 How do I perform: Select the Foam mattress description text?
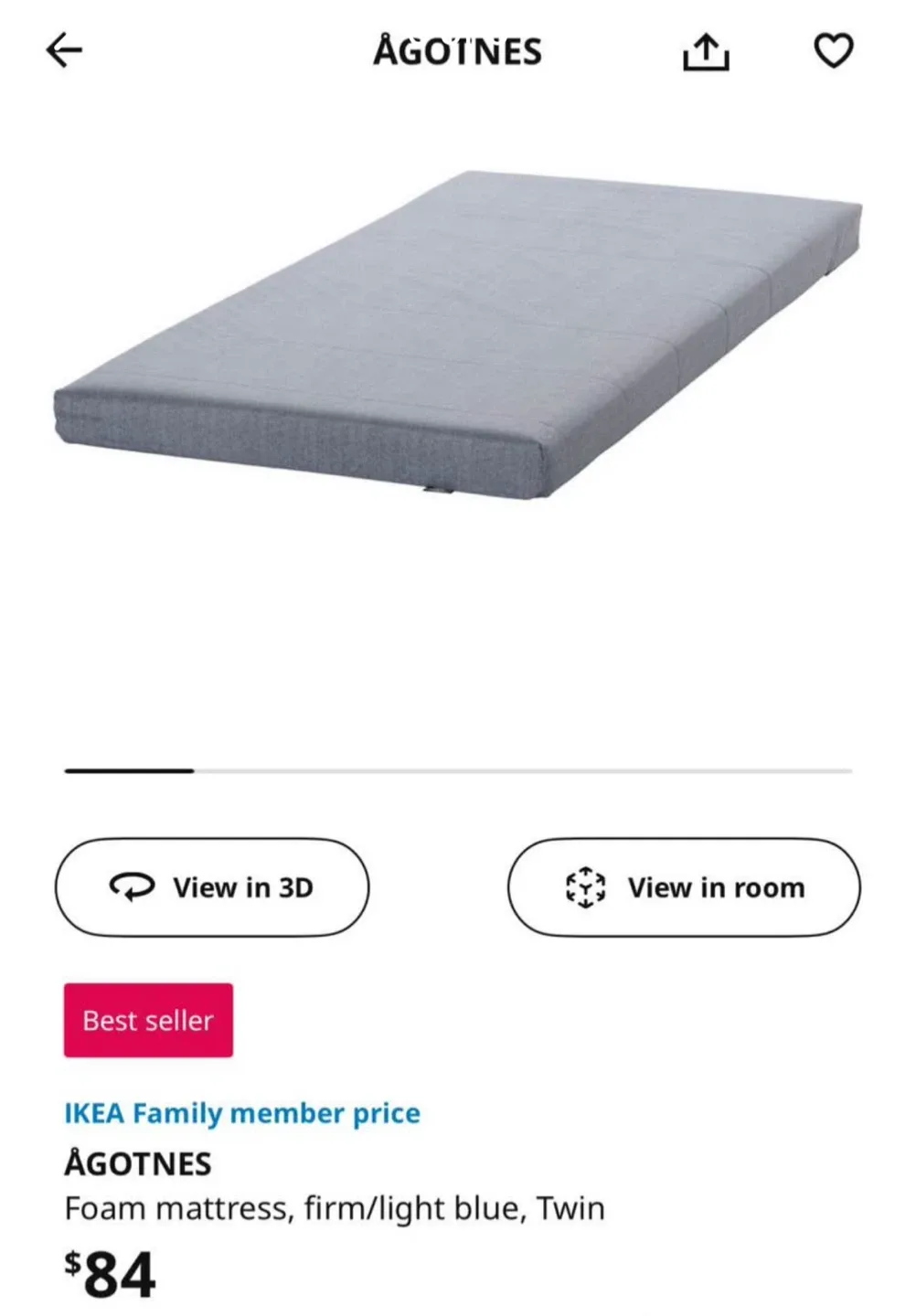click(x=335, y=1206)
